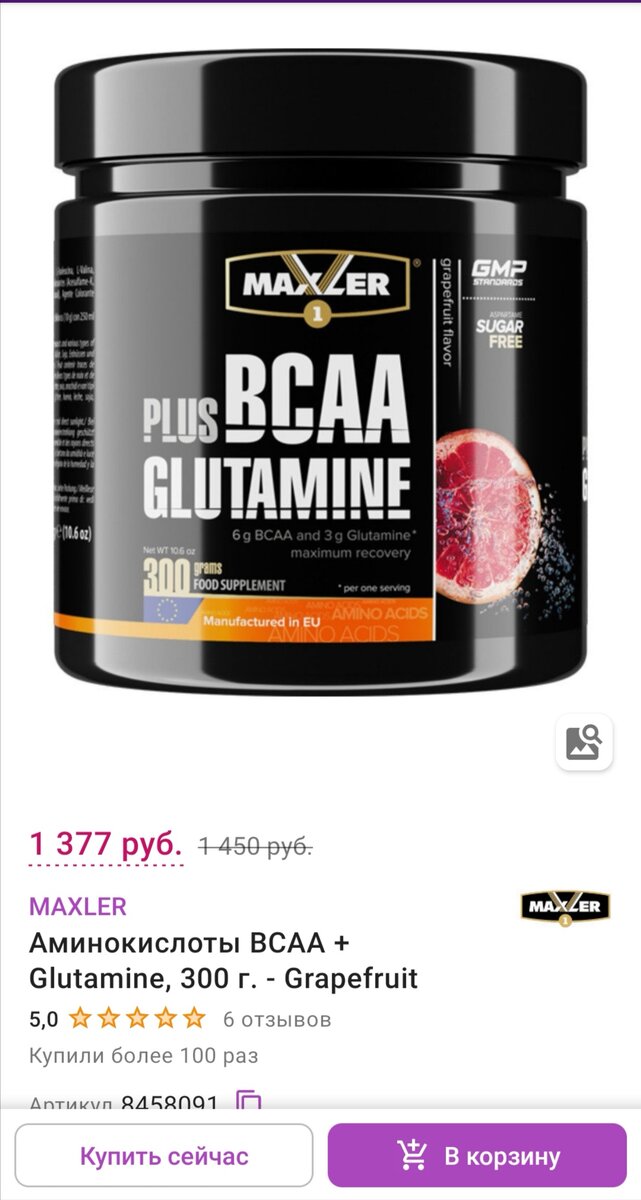Add product with В корзину button
This screenshot has width=641, height=1200.
pyautogui.click(x=477, y=1157)
